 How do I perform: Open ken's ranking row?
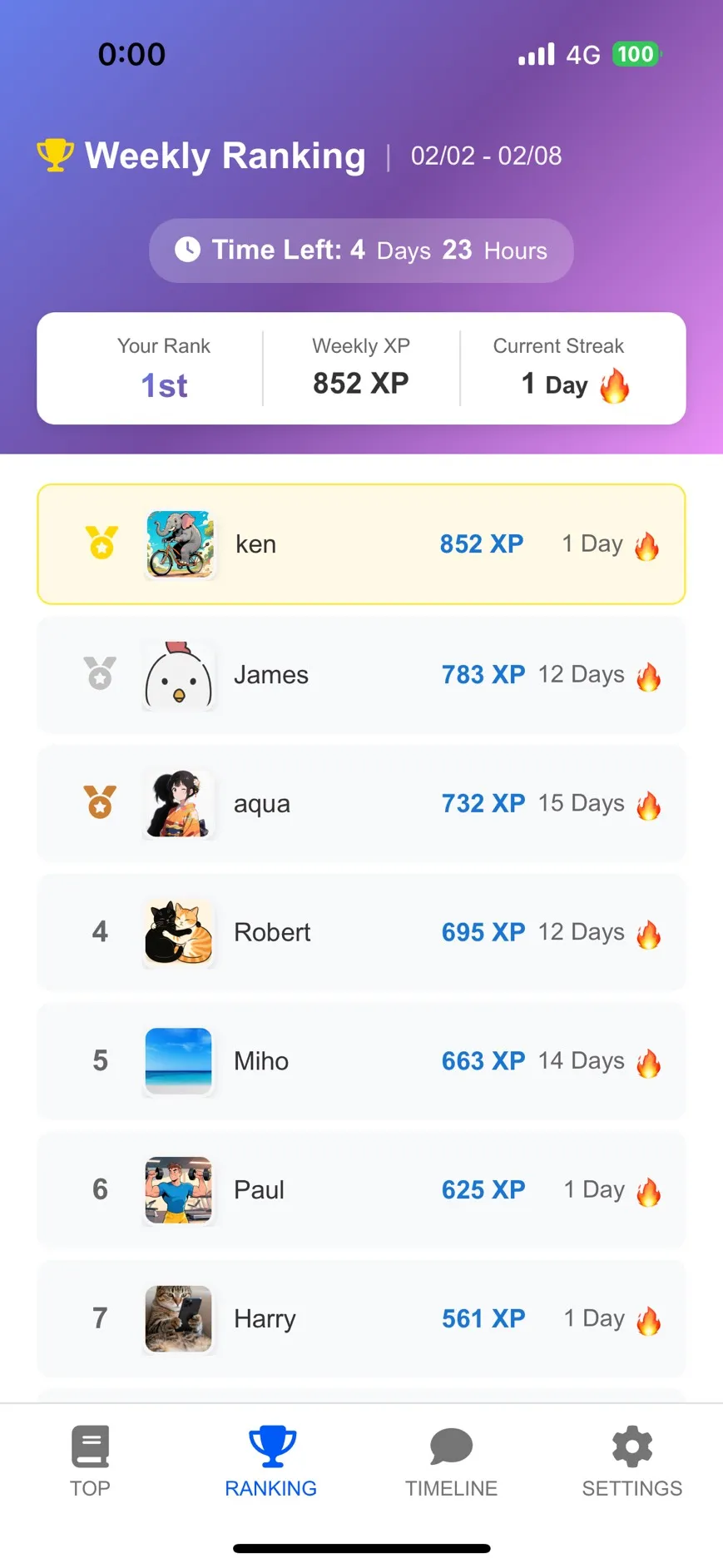(361, 544)
